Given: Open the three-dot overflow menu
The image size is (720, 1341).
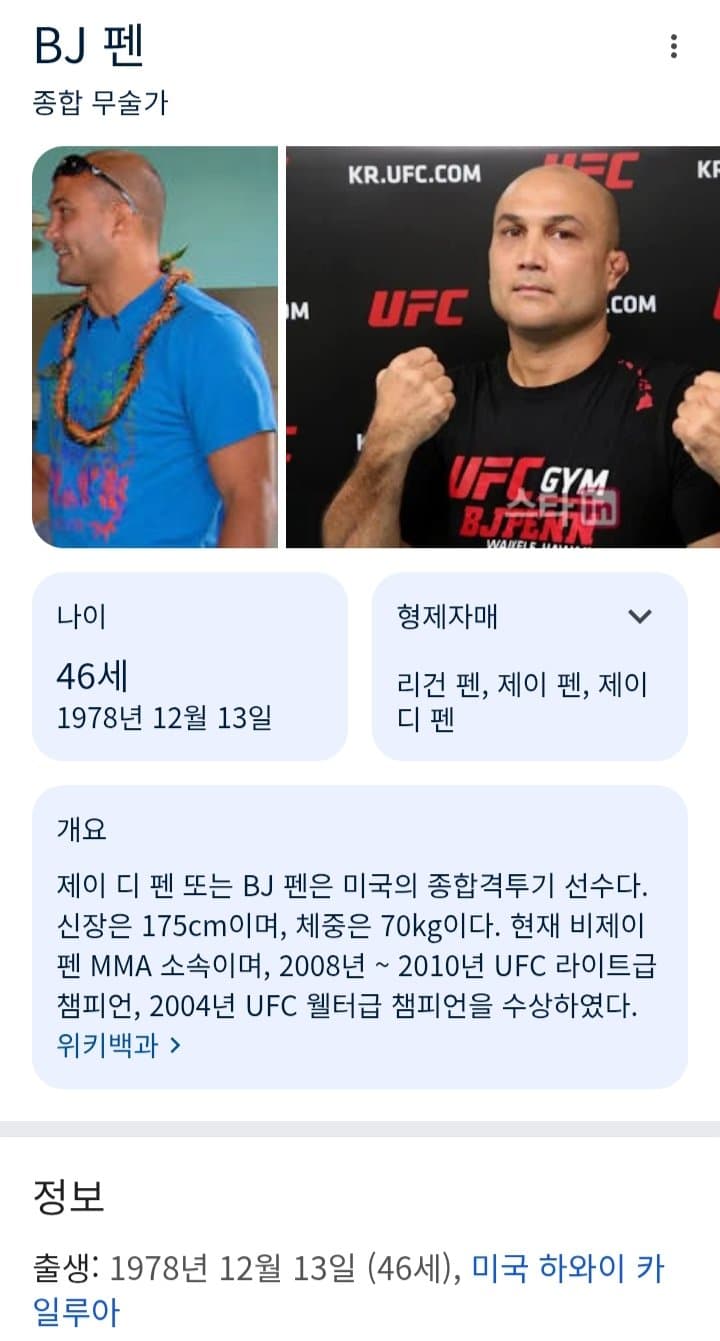Looking at the screenshot, I should pyautogui.click(x=674, y=46).
